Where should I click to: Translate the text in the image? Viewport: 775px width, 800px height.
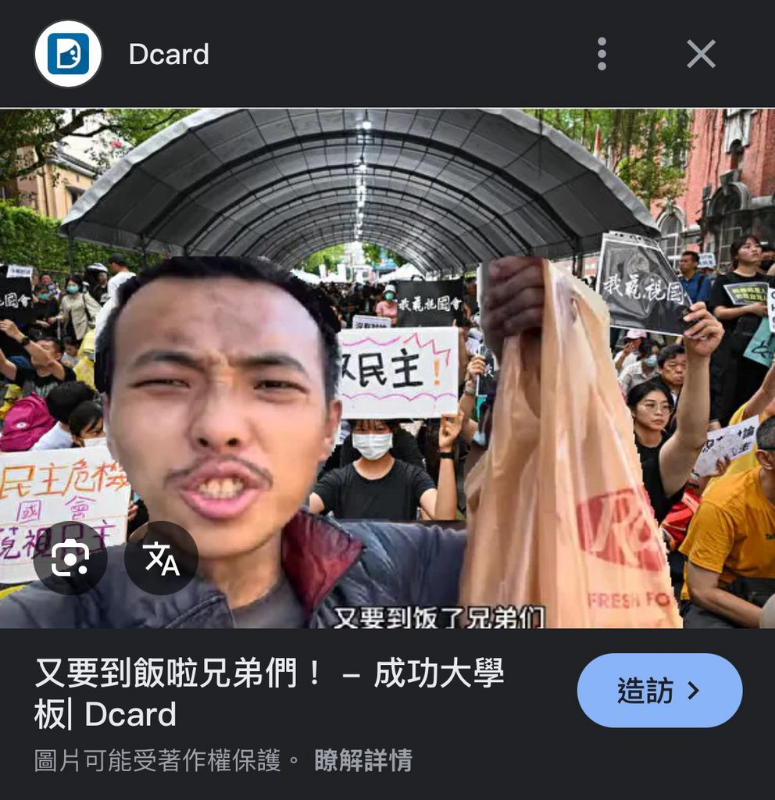tap(161, 558)
